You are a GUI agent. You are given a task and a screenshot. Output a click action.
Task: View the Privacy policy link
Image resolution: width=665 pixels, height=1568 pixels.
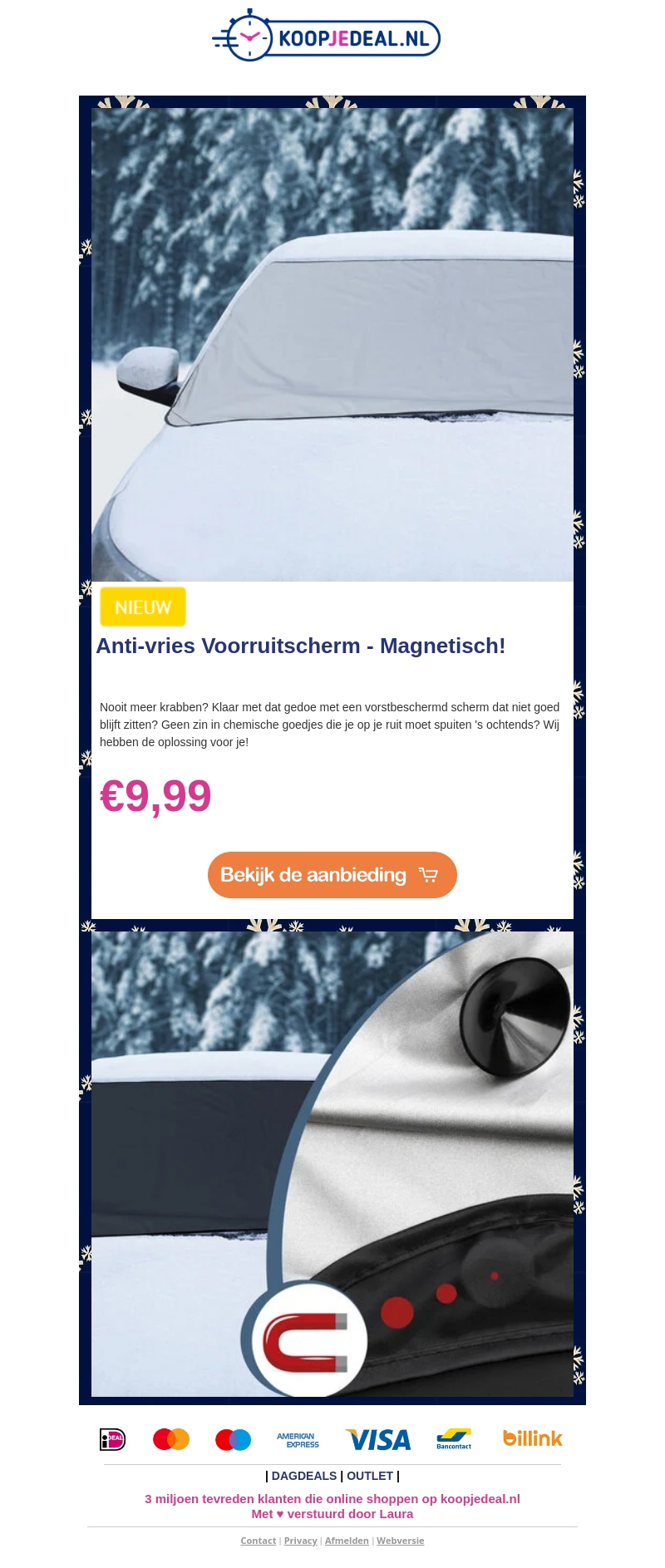(300, 1541)
